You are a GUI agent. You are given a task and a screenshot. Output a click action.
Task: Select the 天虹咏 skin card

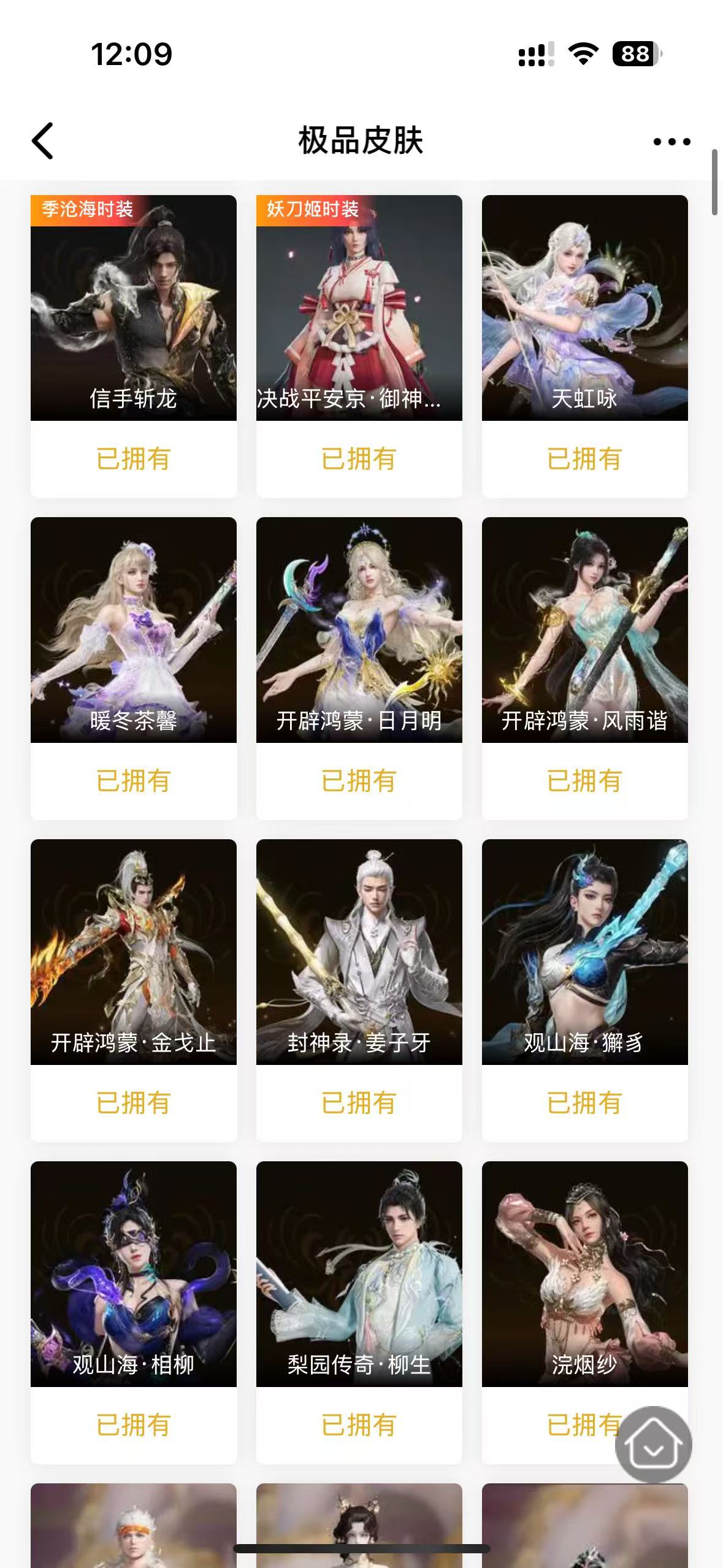(x=585, y=308)
